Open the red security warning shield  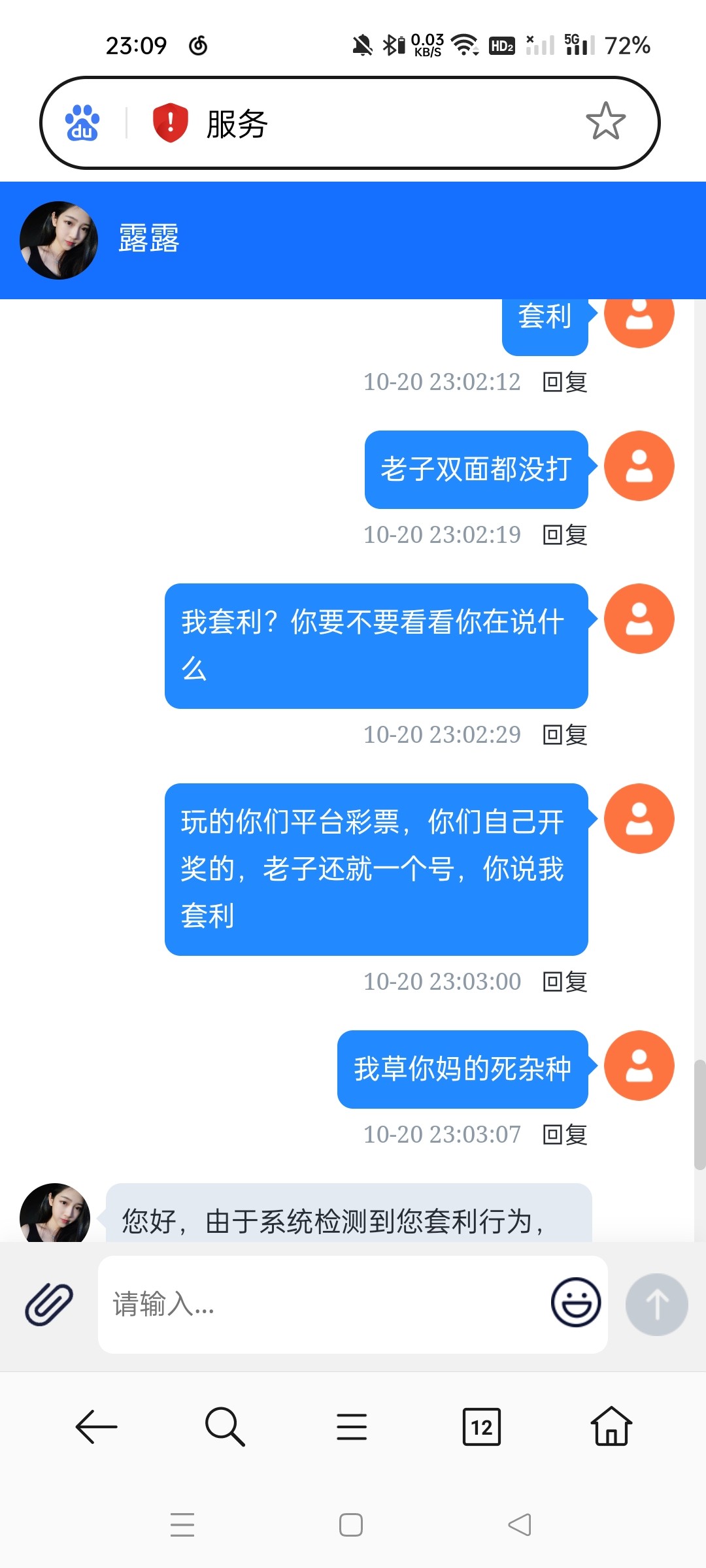[x=170, y=123]
